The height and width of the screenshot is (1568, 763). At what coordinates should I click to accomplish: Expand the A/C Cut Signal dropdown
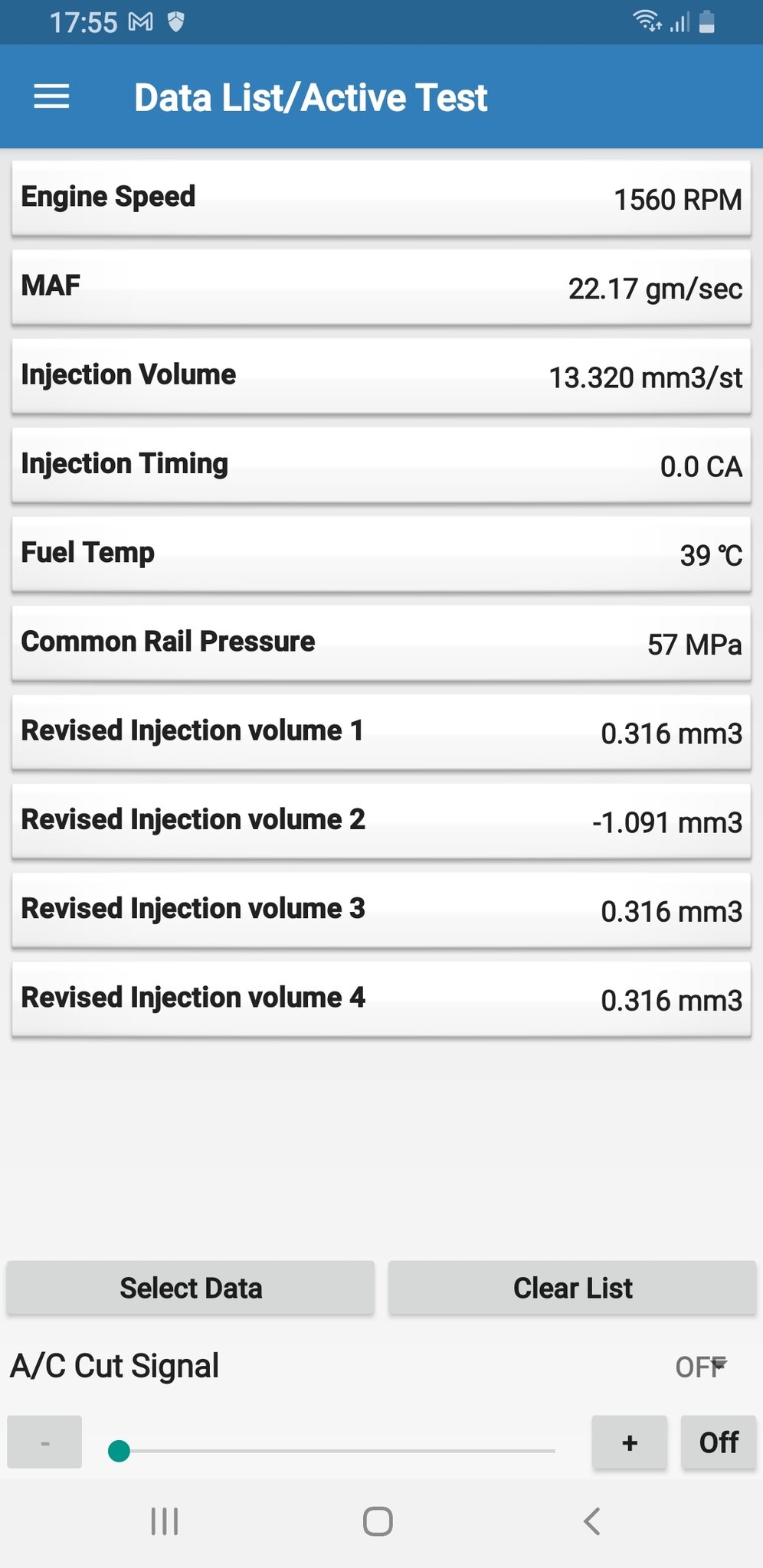coord(702,1366)
